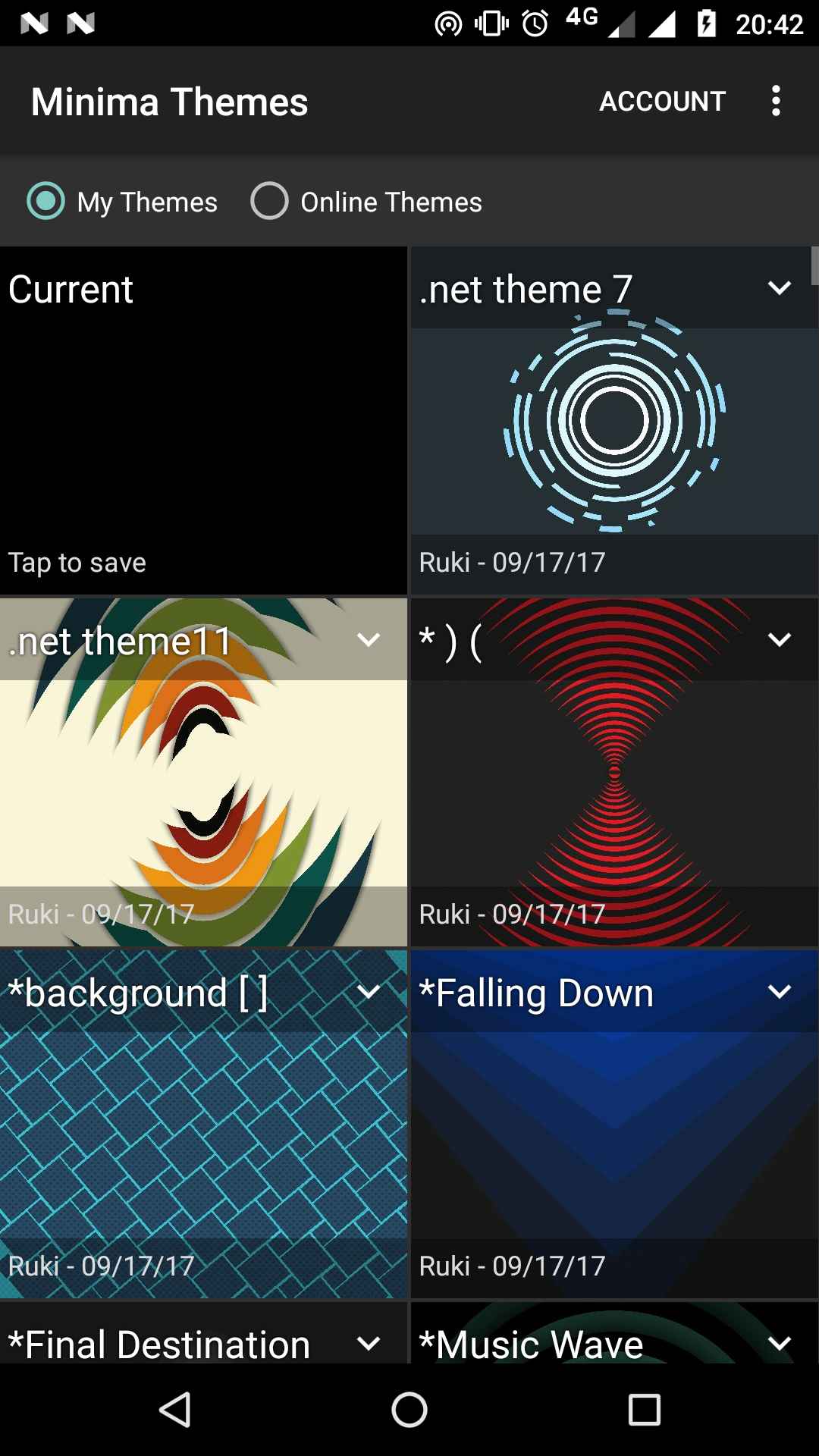Expand options for the * ) ( theme

pyautogui.click(x=779, y=640)
